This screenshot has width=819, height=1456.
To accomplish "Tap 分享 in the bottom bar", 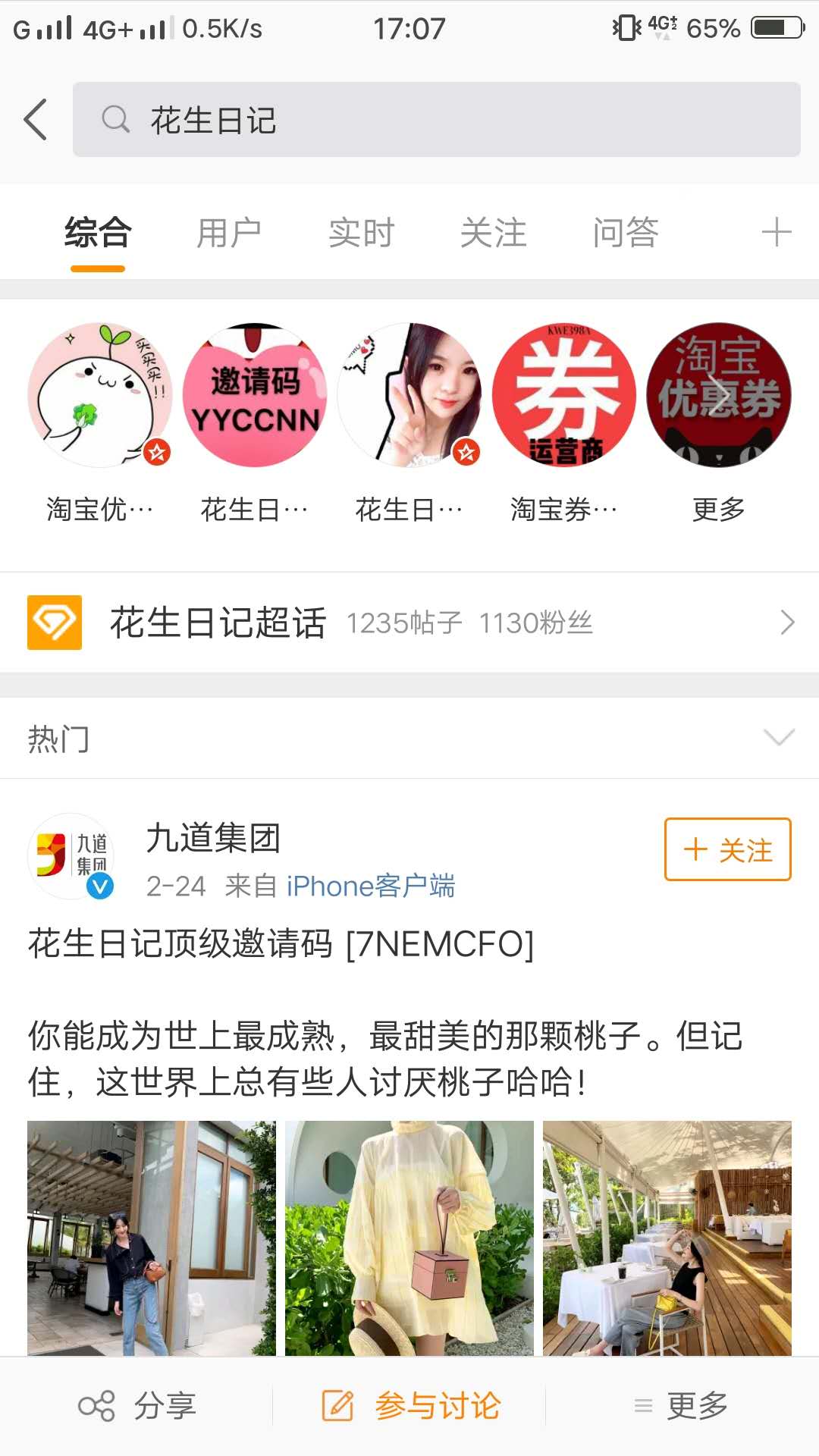I will point(136,1406).
